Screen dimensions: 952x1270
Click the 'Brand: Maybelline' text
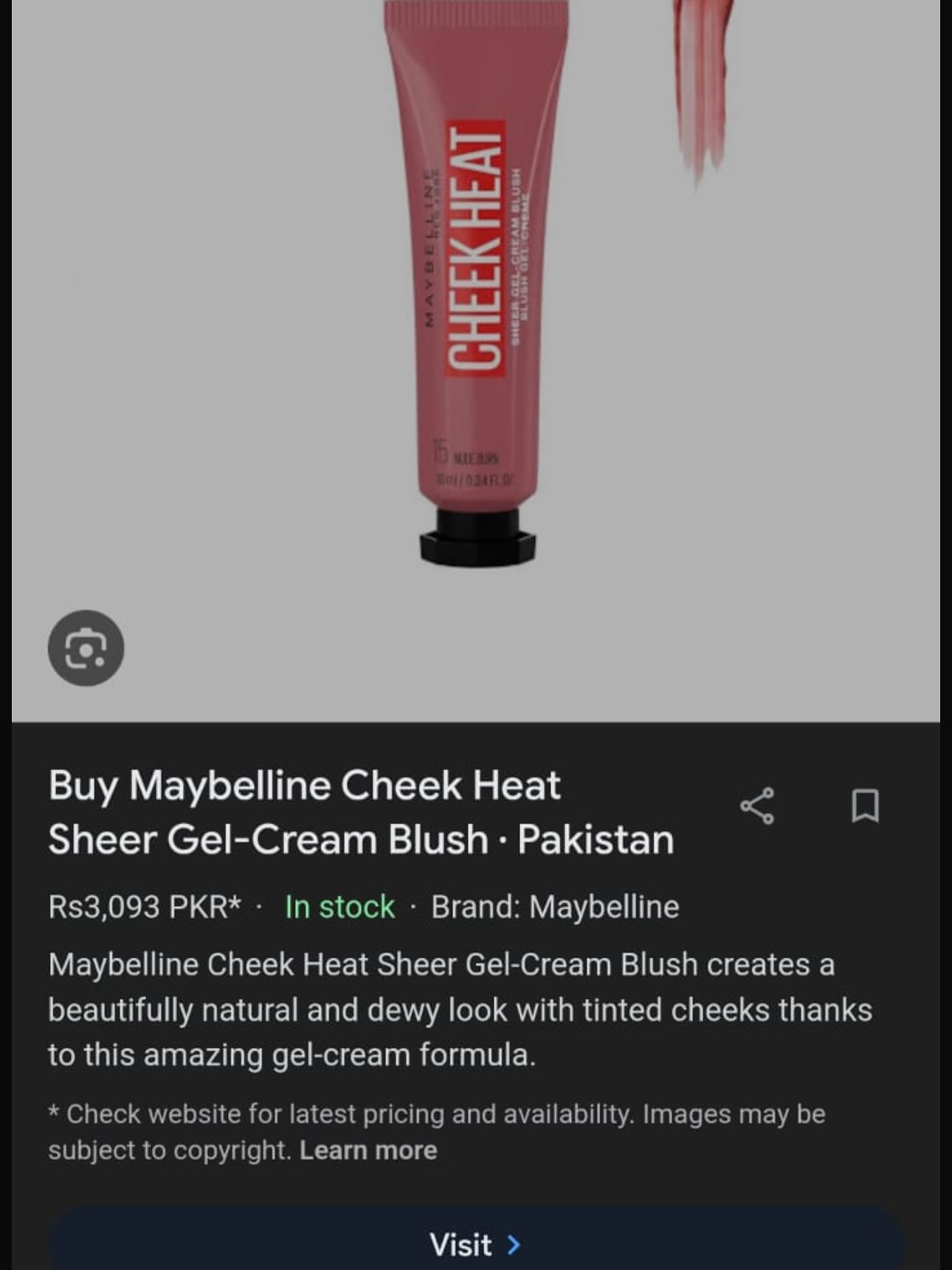[555, 907]
